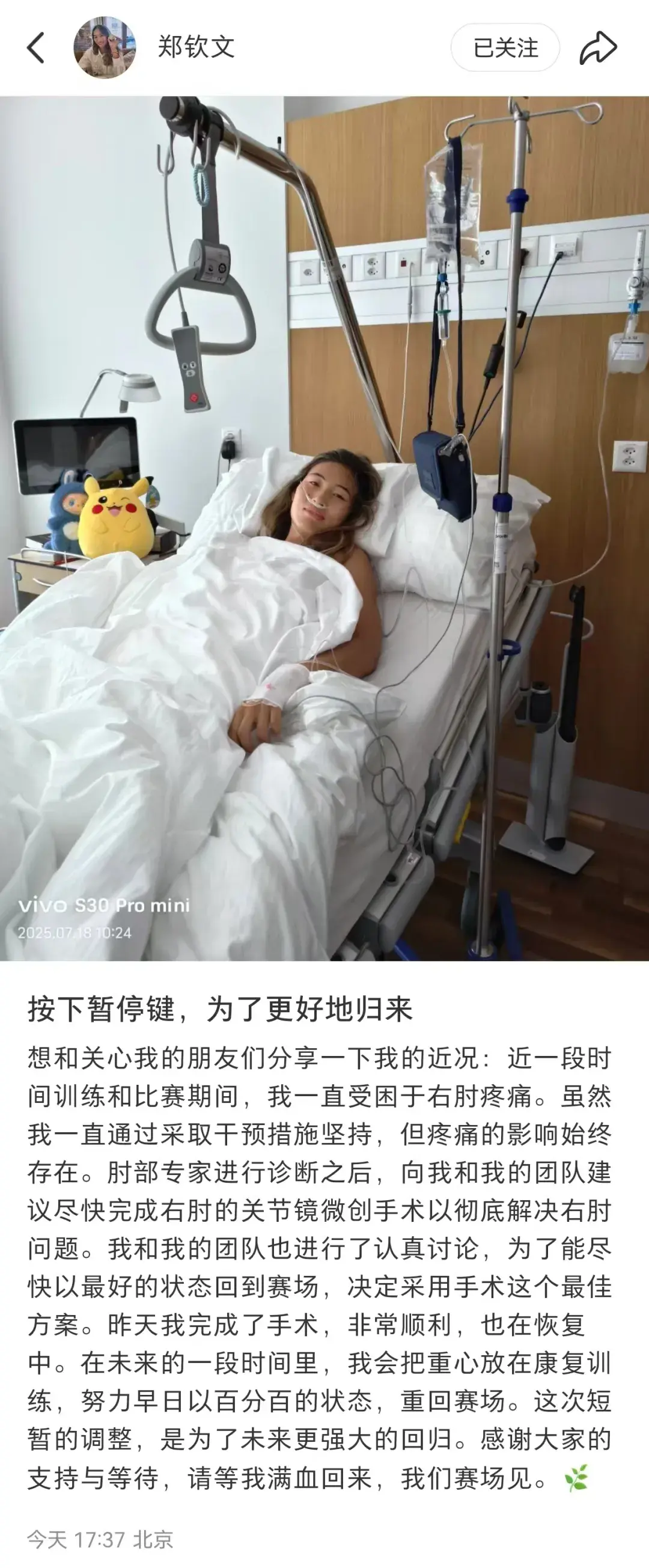
Task: Switch follow status off with 已关注 pill
Action: click(x=505, y=46)
